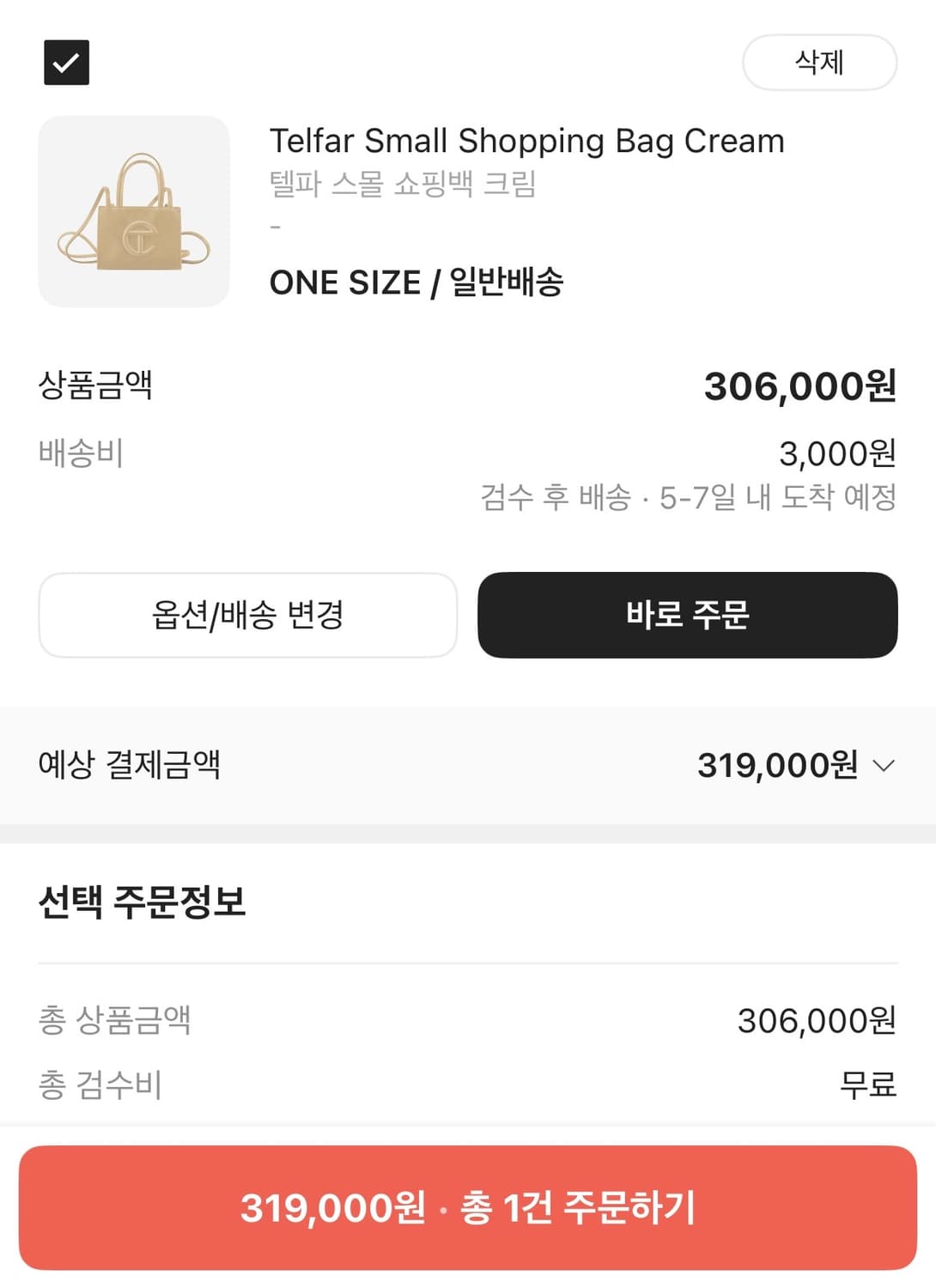Select the Telfar Small Shopping Bag Cream title
Image resolution: width=936 pixels, height=1288 pixels.
527,141
